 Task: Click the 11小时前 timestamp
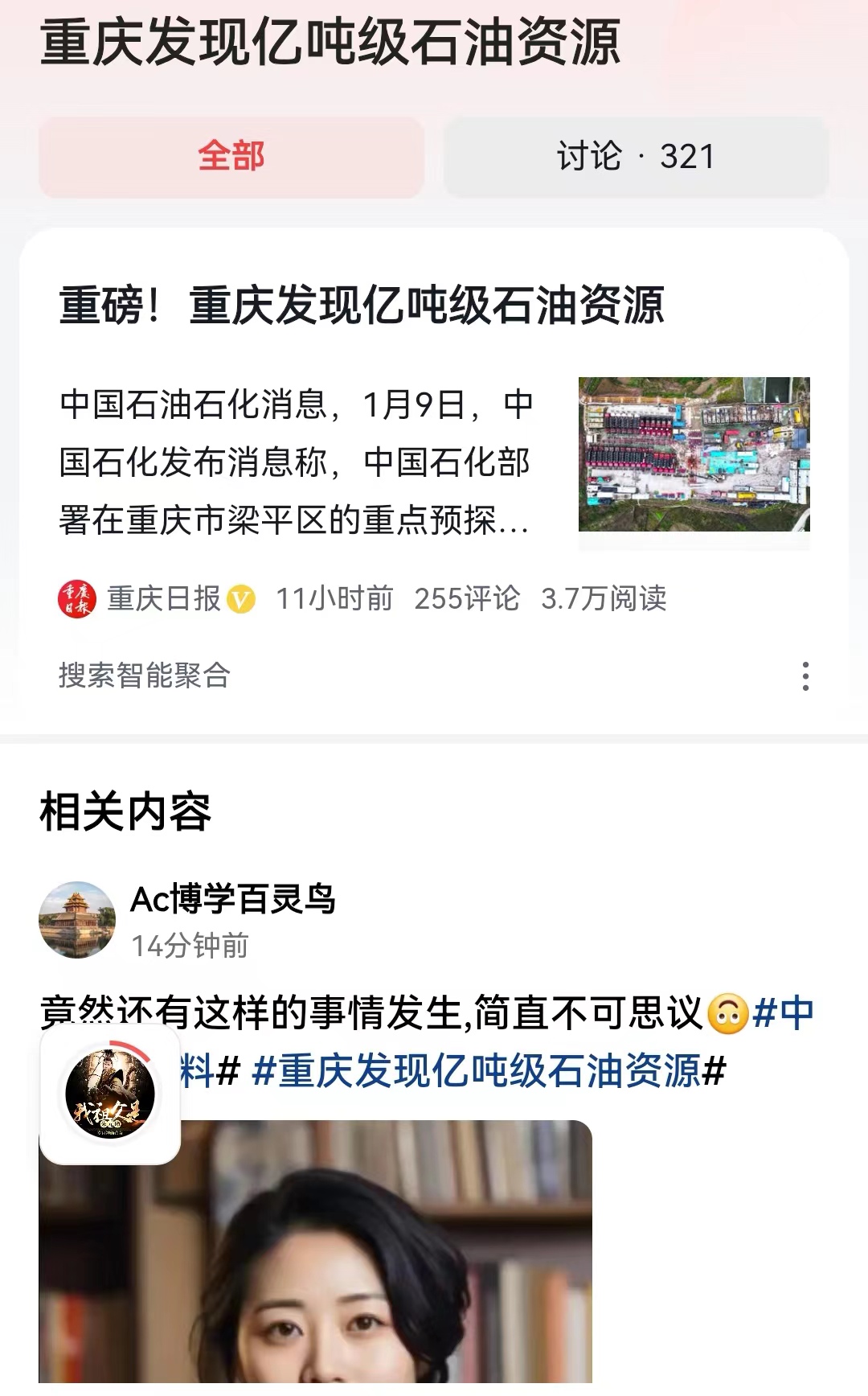(x=335, y=597)
